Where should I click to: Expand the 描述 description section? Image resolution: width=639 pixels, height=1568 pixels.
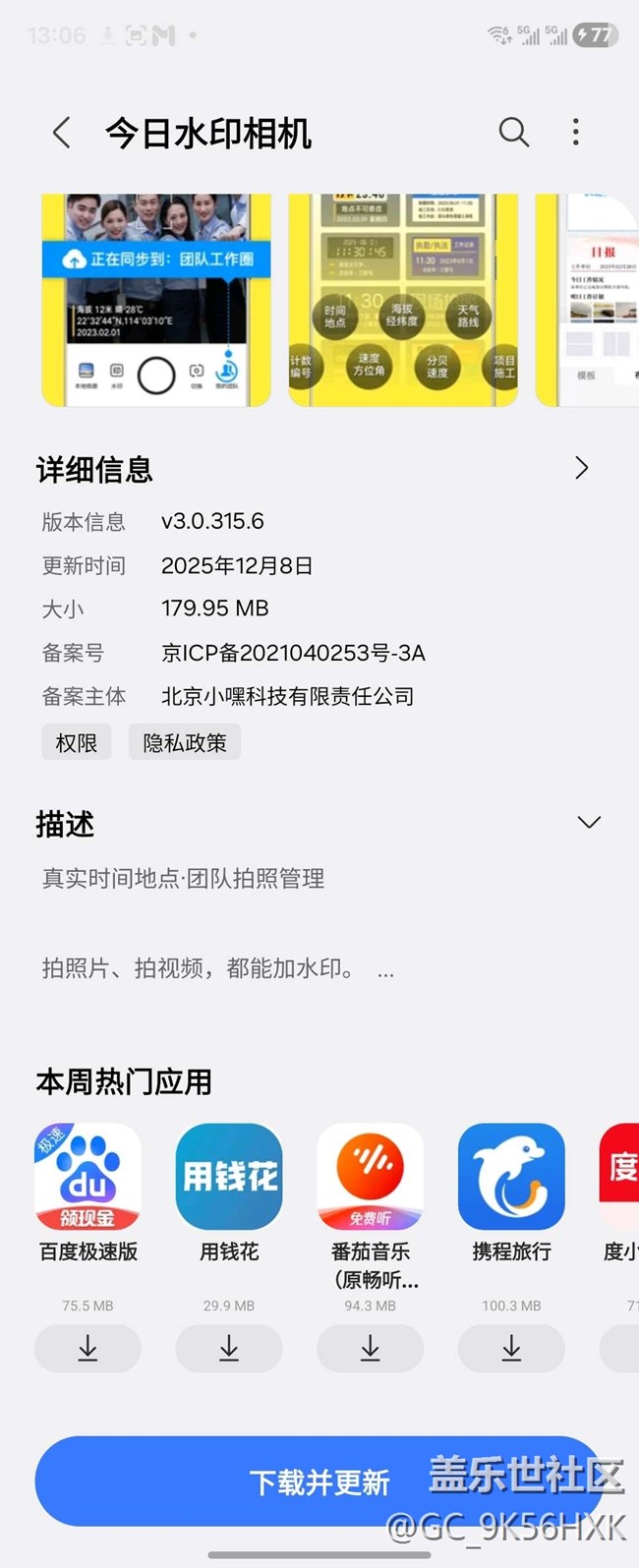tap(589, 823)
